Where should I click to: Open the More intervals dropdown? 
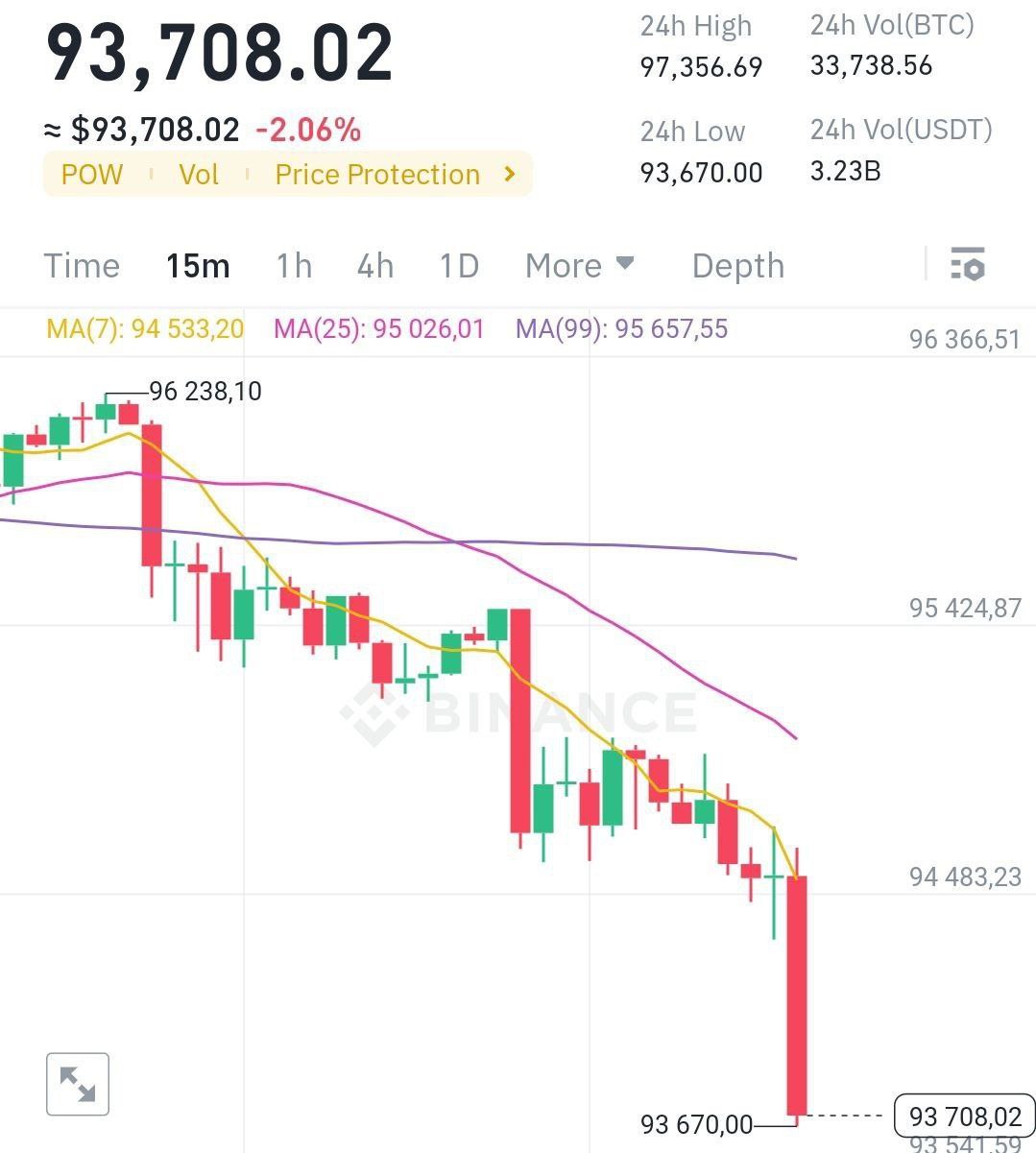[579, 266]
